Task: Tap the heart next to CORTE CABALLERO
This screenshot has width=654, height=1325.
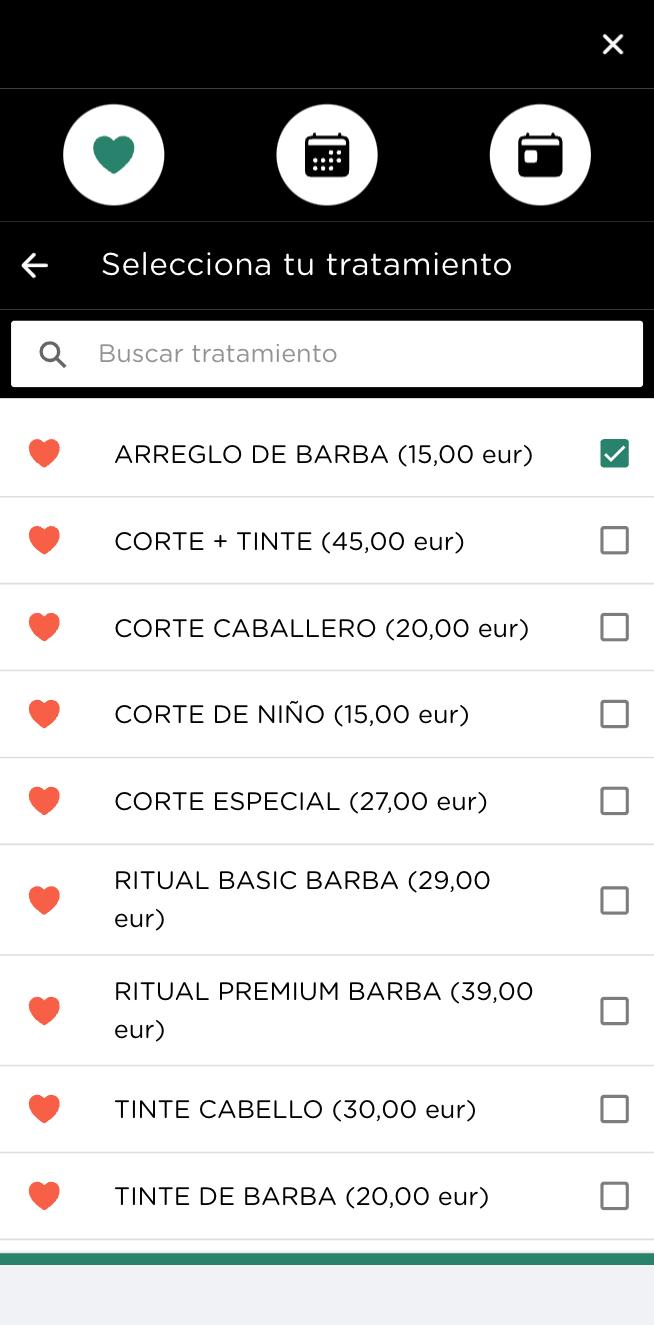Action: click(44, 628)
